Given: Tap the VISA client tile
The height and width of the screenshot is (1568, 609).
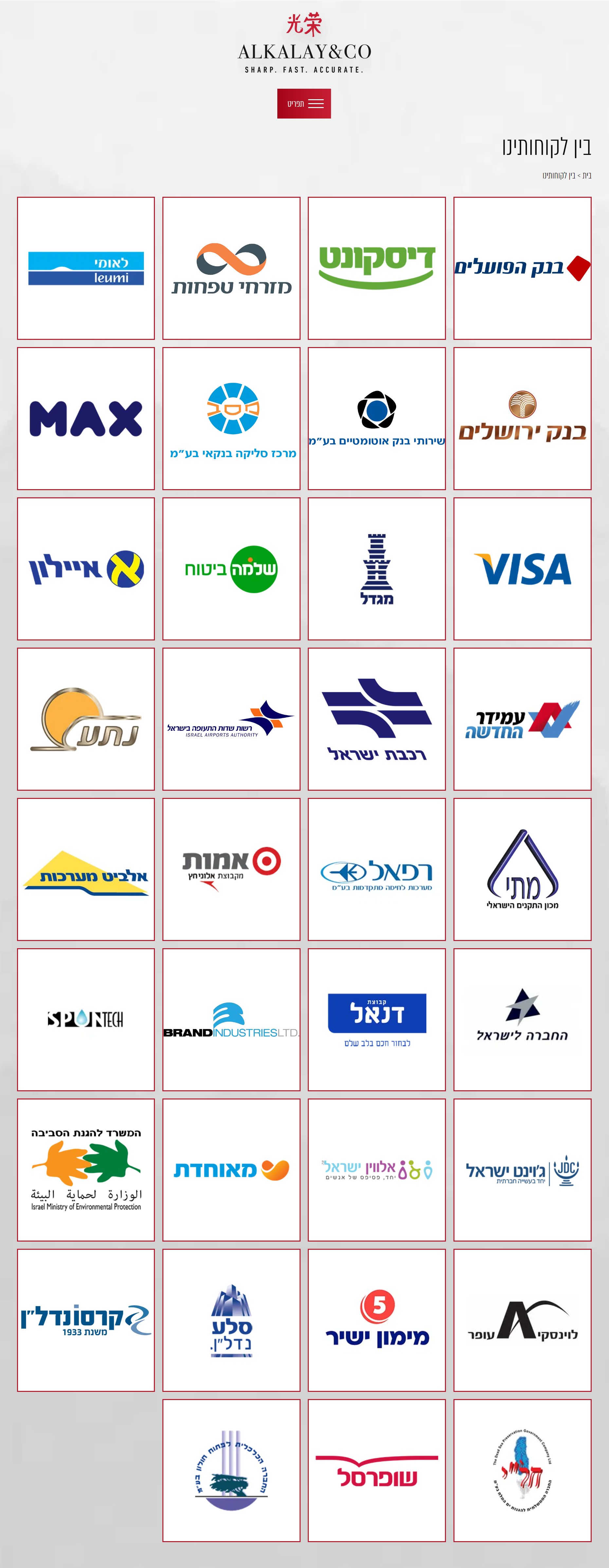Looking at the screenshot, I should tap(522, 569).
